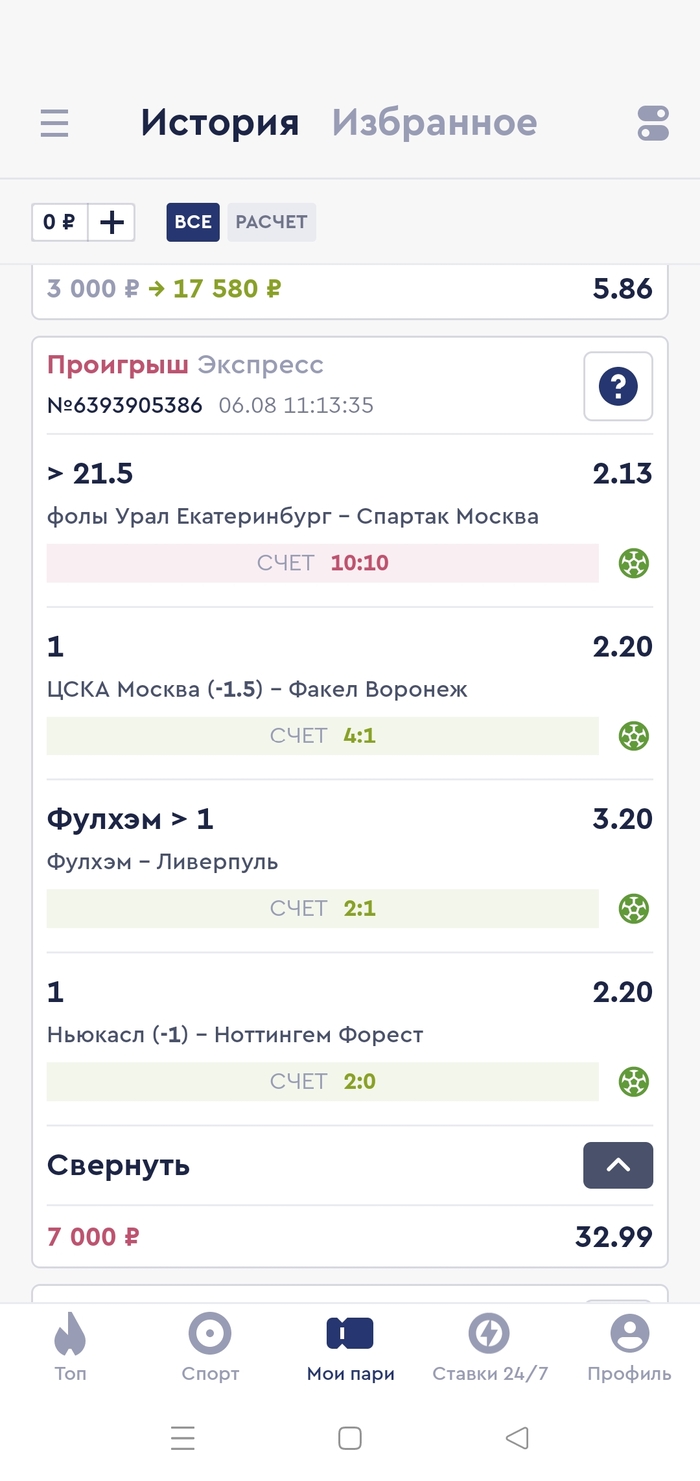The width and height of the screenshot is (700, 1481).
Task: Open the ЦСКА Москва – Факел Воронеж event
Action: (x=257, y=690)
